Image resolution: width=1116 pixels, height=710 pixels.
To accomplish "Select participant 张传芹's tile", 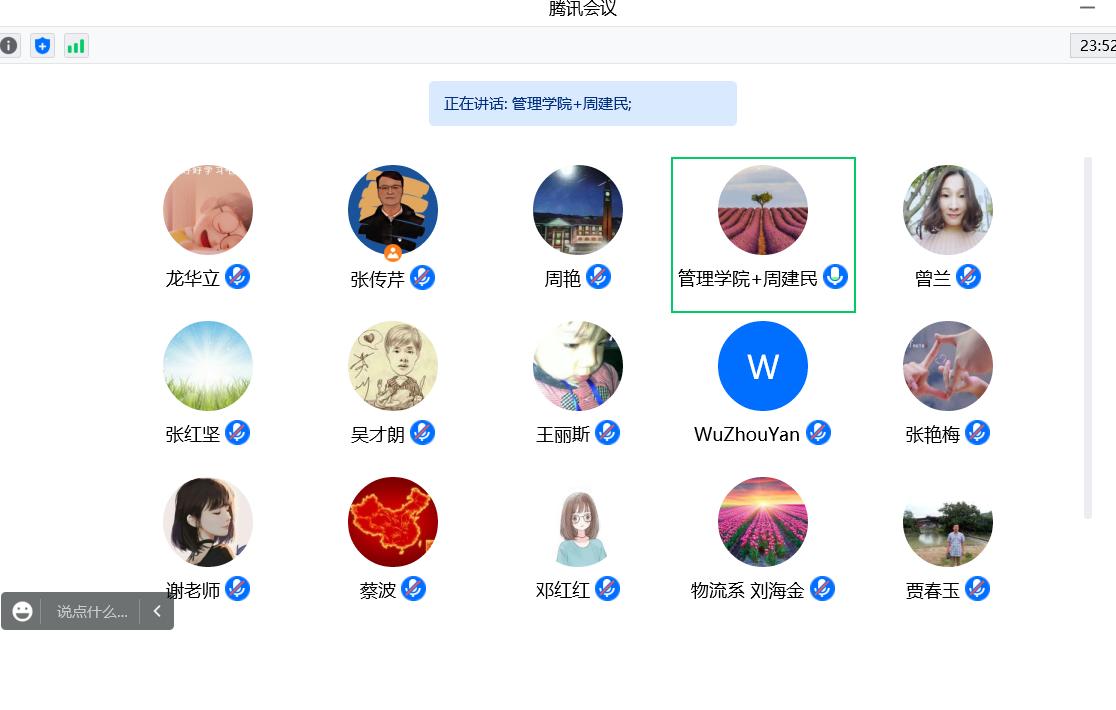I will [393, 228].
